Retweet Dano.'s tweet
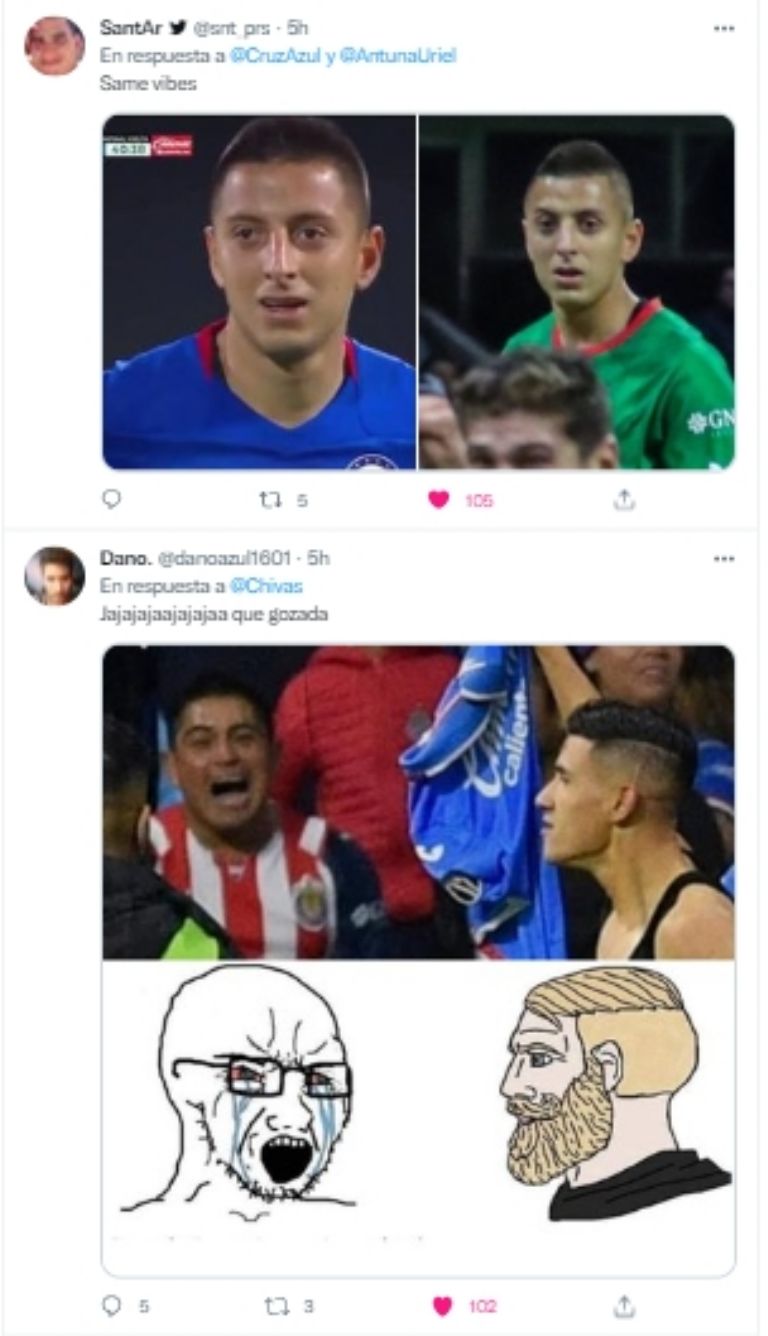Image resolution: width=768 pixels, height=1336 pixels. click(x=274, y=1305)
